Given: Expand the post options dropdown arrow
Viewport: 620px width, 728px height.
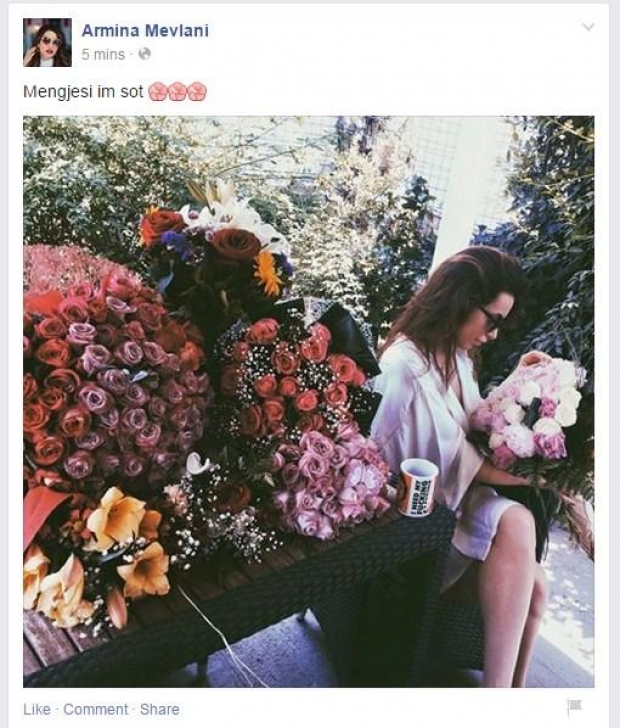Looking at the screenshot, I should [588, 28].
